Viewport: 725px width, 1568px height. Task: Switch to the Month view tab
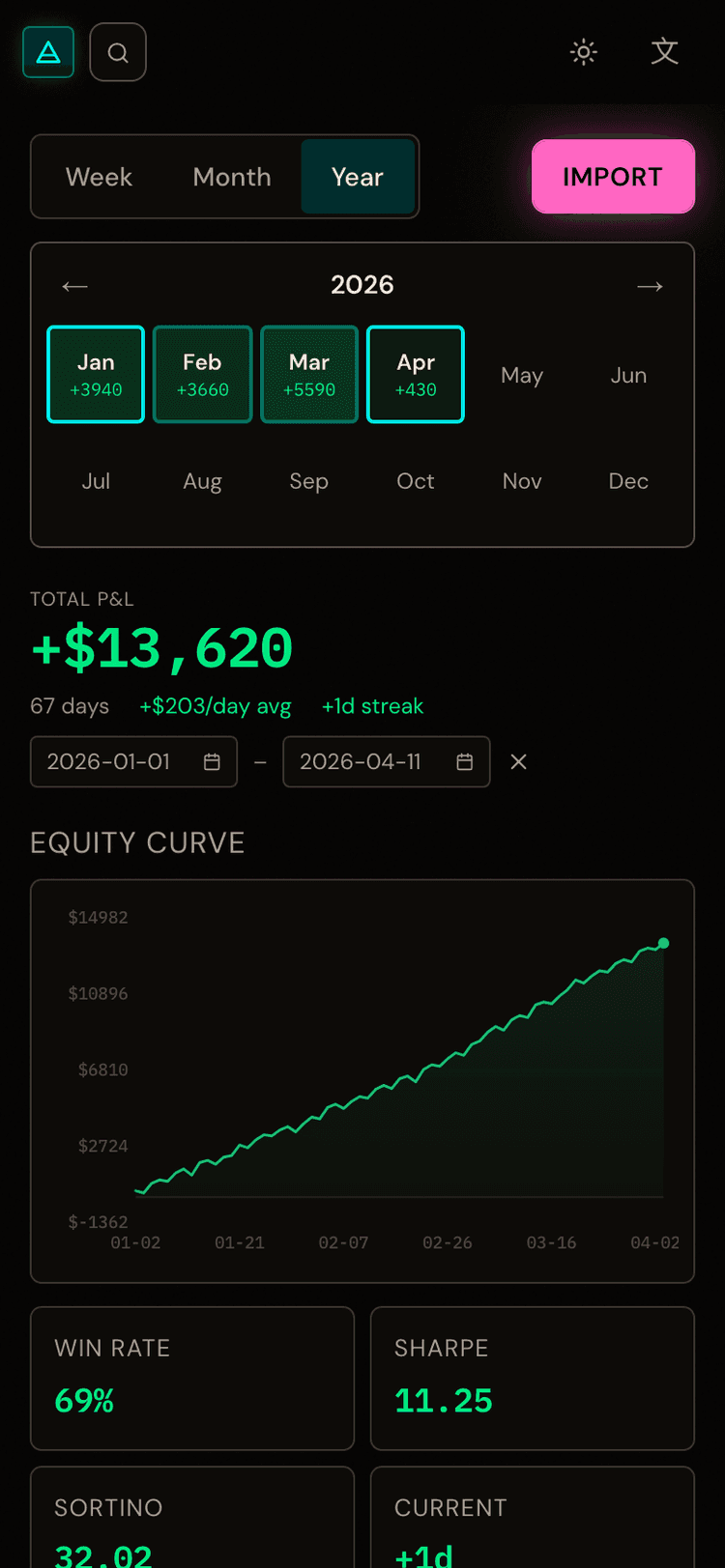click(231, 177)
